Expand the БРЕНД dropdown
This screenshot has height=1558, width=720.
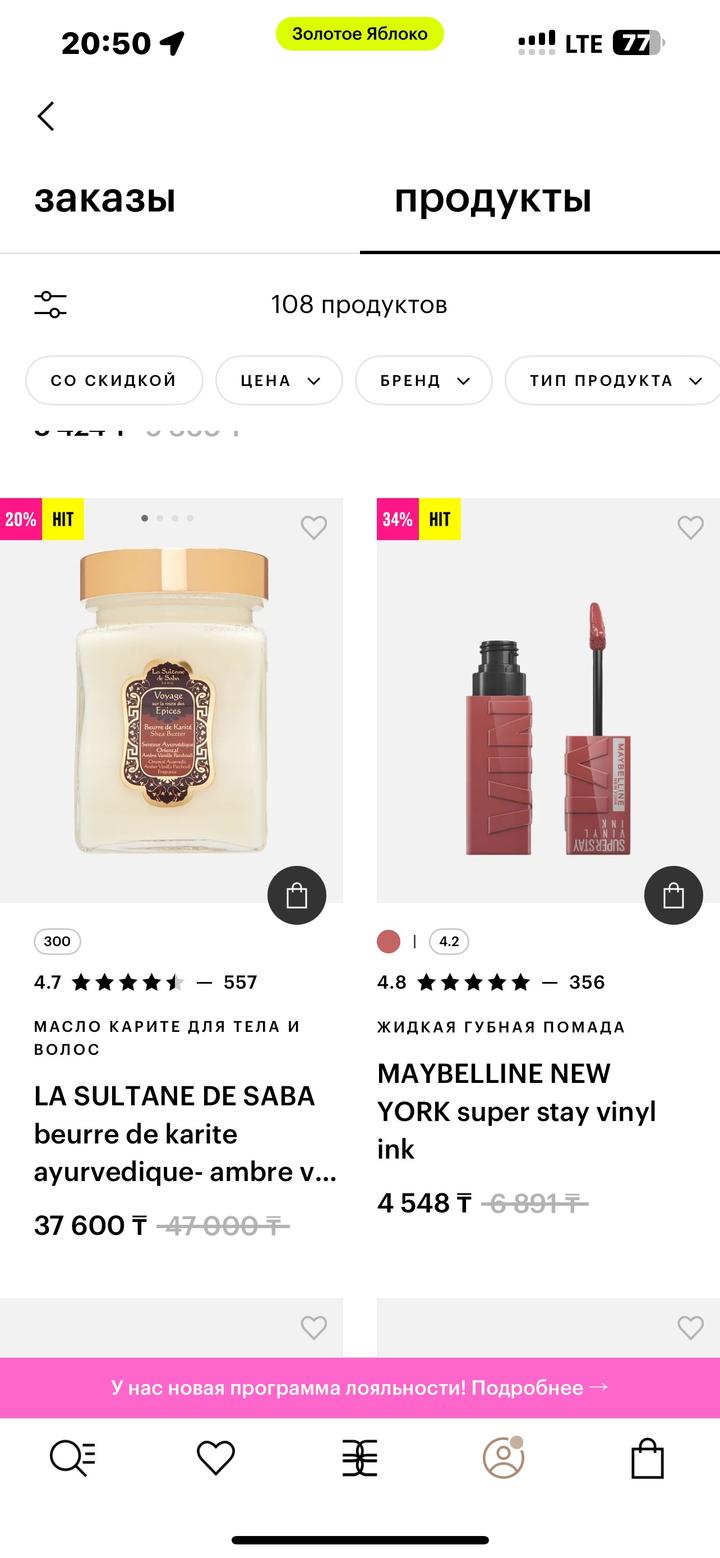(424, 381)
